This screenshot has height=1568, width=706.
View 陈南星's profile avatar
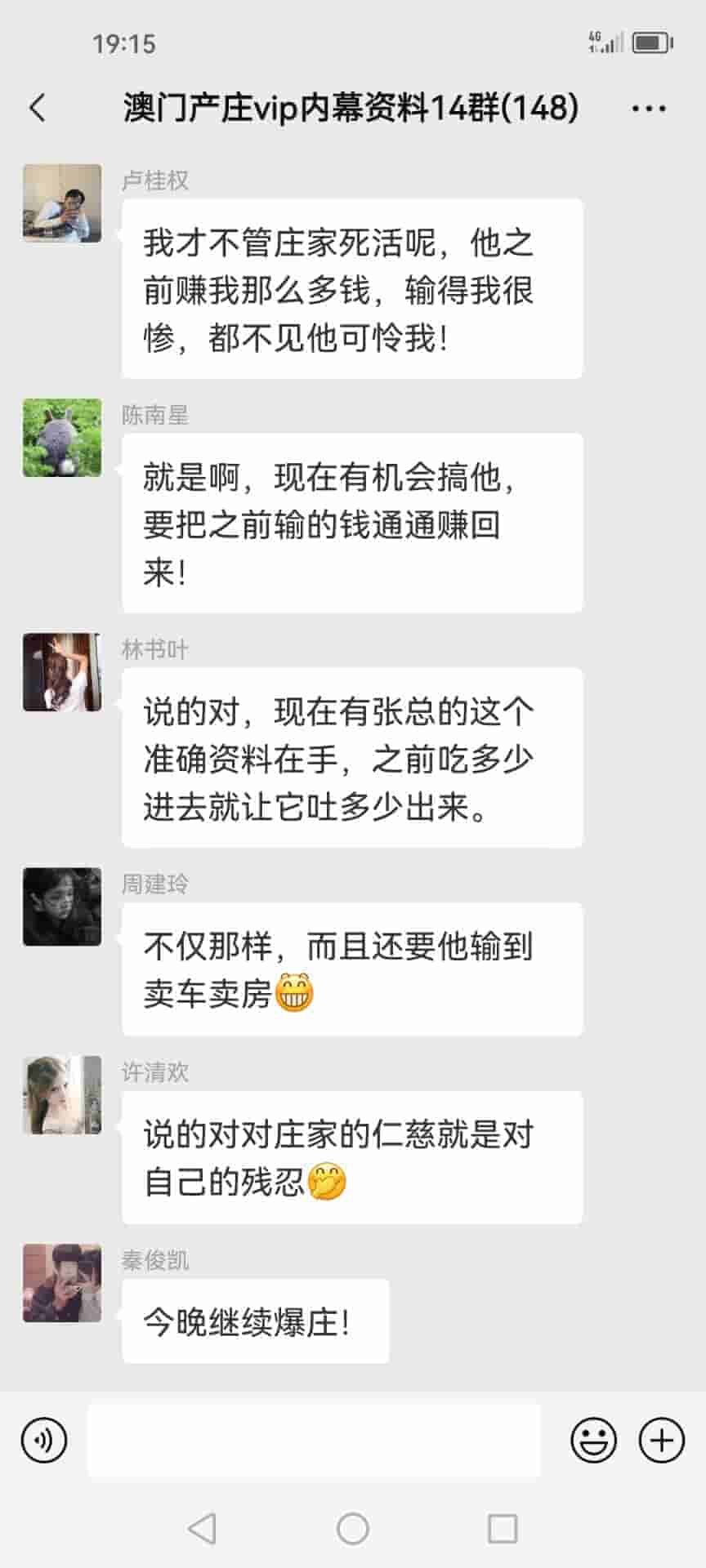62,438
